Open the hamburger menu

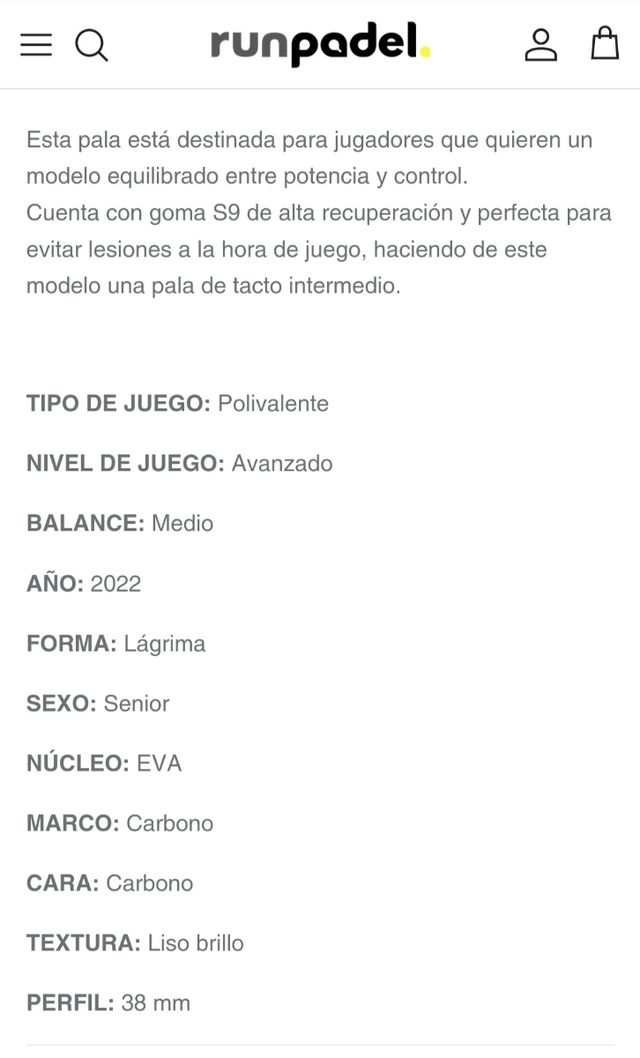pos(36,44)
